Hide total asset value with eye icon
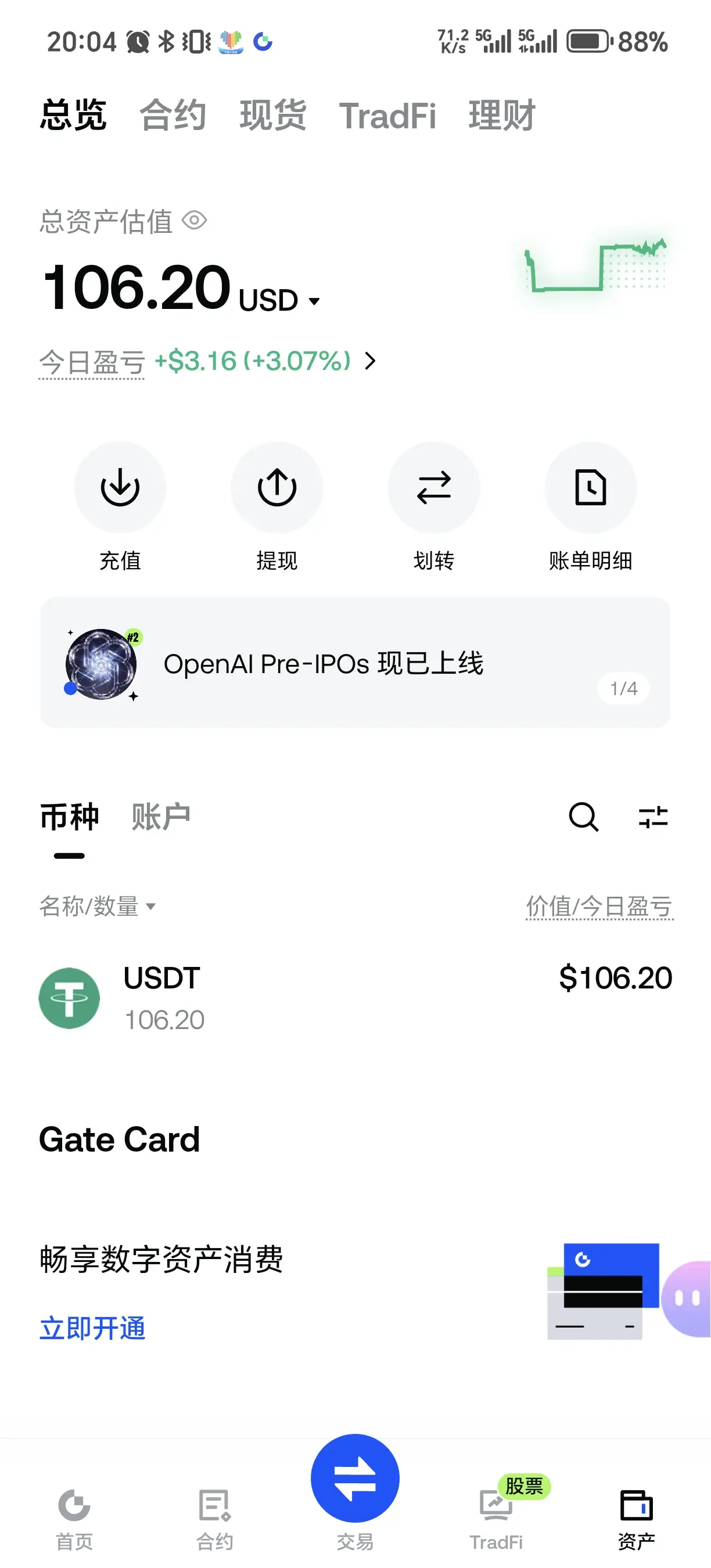This screenshot has height=1568, width=711. [195, 220]
